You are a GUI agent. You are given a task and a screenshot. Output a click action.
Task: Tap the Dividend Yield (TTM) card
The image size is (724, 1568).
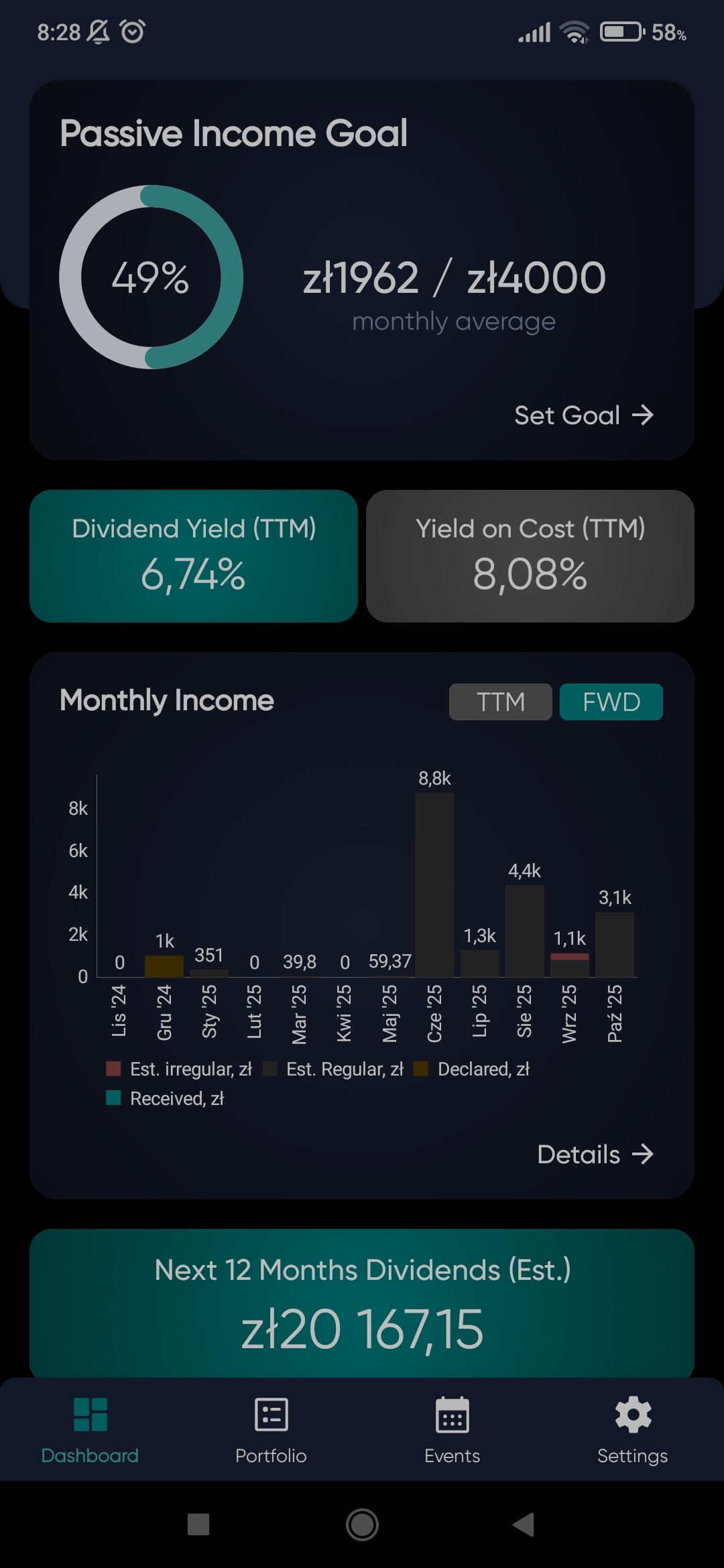pos(194,556)
